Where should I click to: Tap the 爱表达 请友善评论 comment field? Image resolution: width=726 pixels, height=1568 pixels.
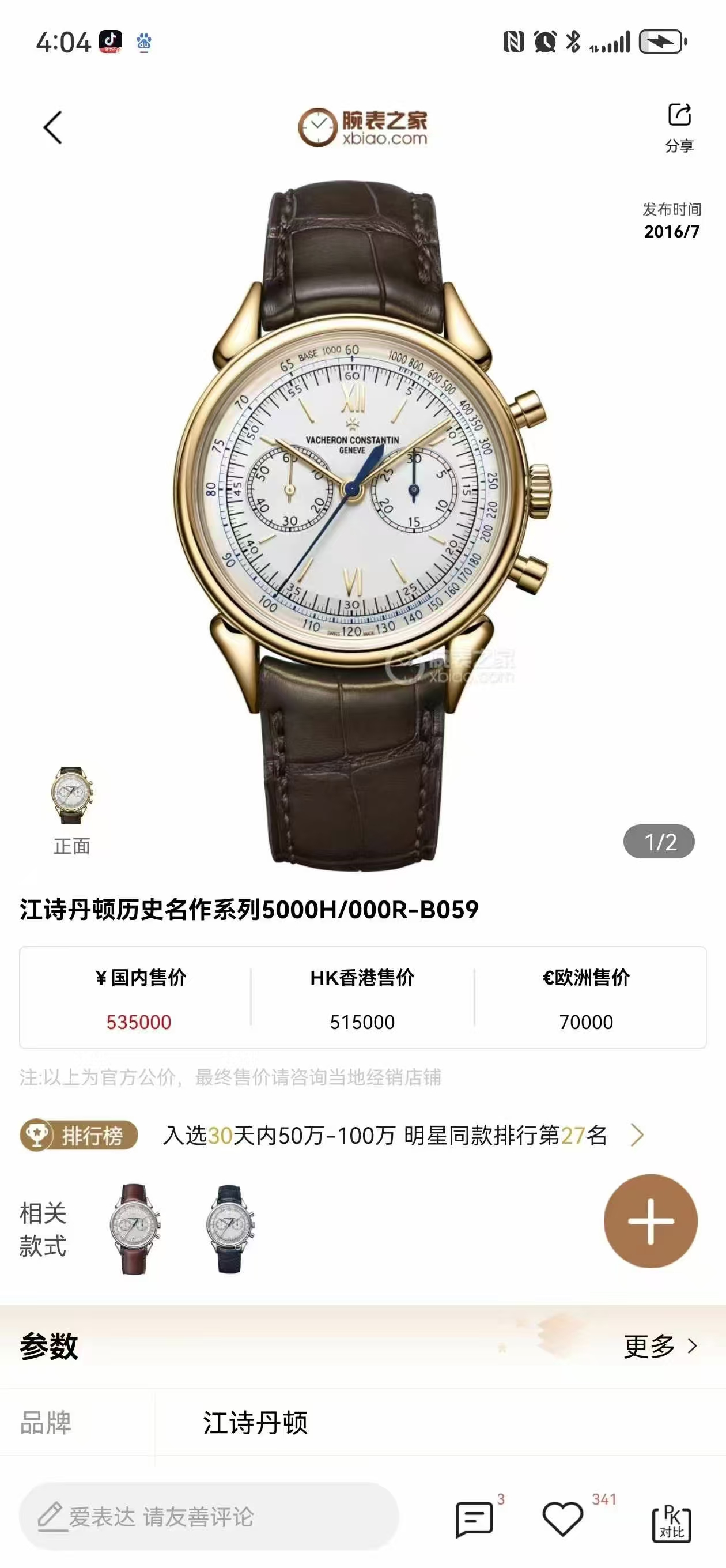tap(208, 1517)
